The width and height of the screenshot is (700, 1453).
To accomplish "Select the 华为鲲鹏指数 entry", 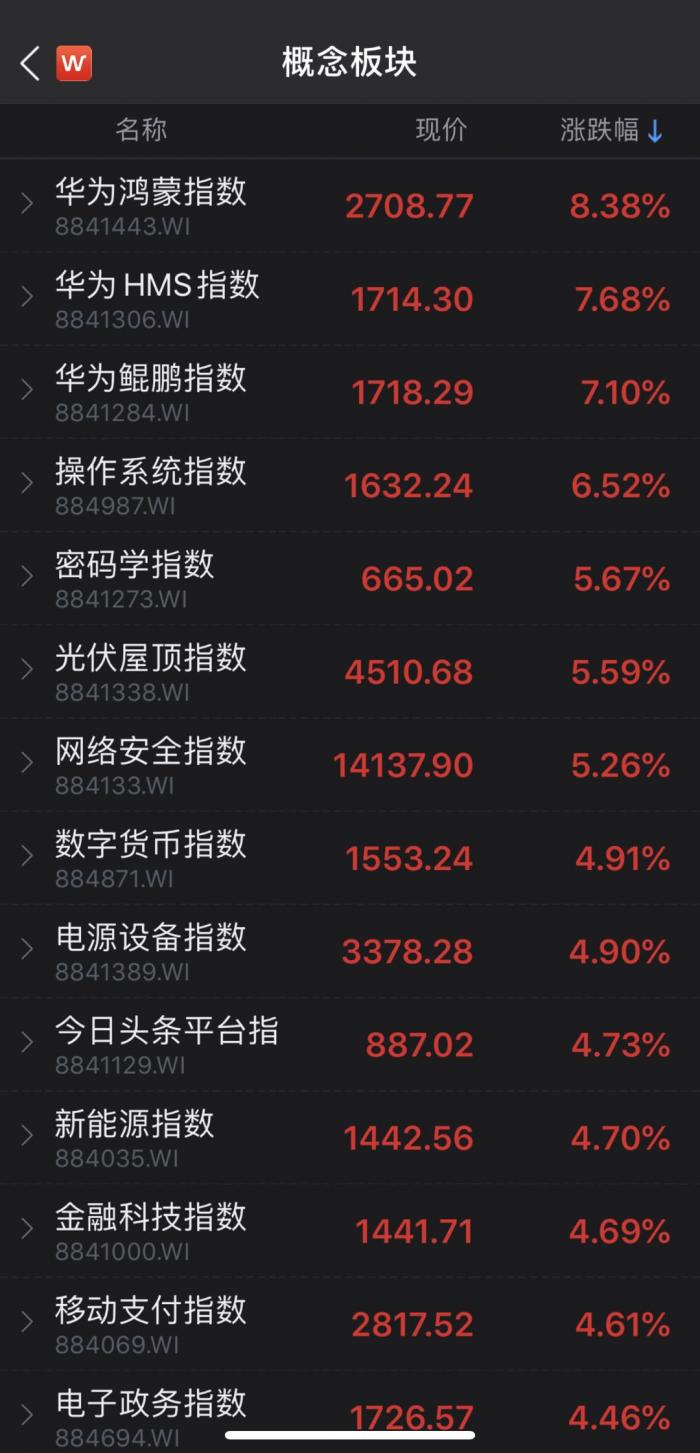I will [x=350, y=392].
